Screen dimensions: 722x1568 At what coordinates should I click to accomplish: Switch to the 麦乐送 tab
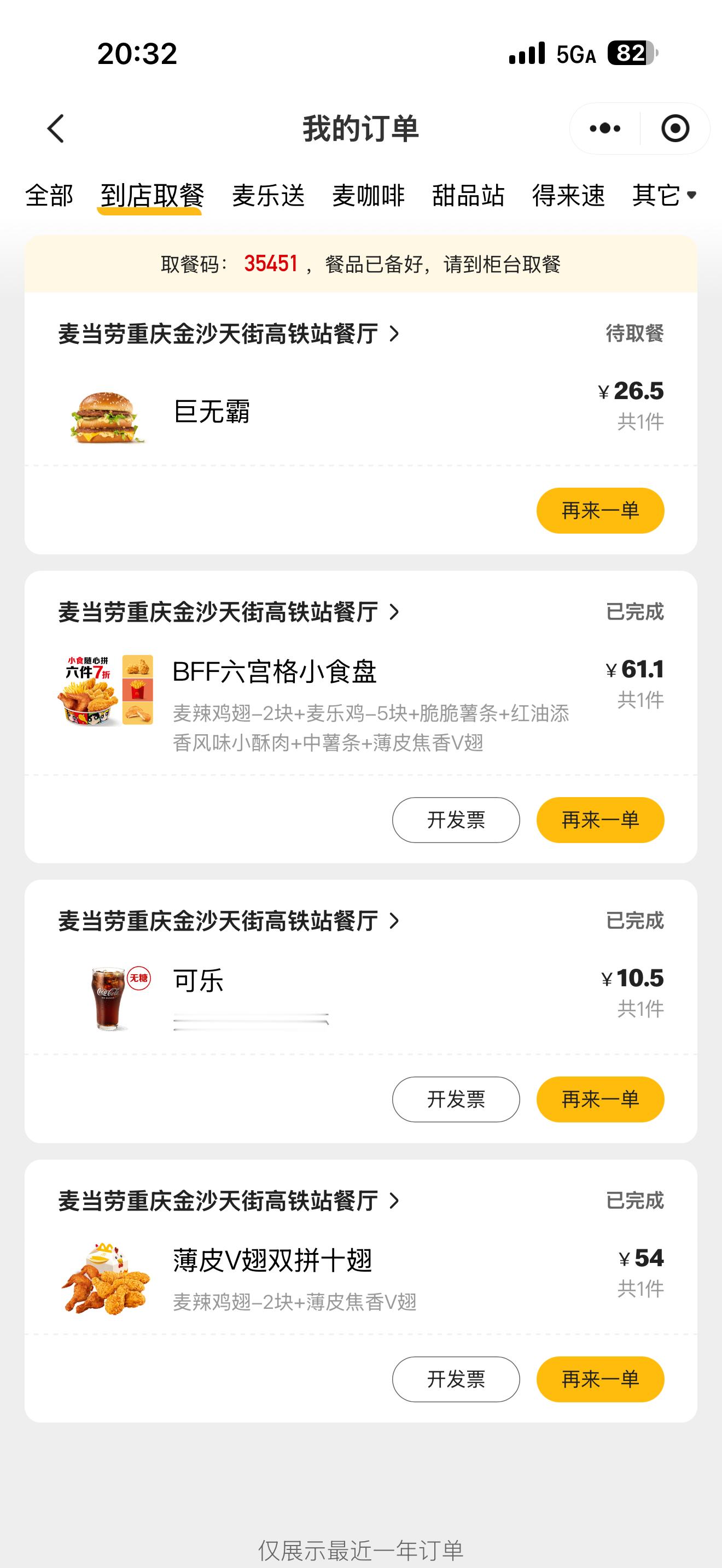268,196
